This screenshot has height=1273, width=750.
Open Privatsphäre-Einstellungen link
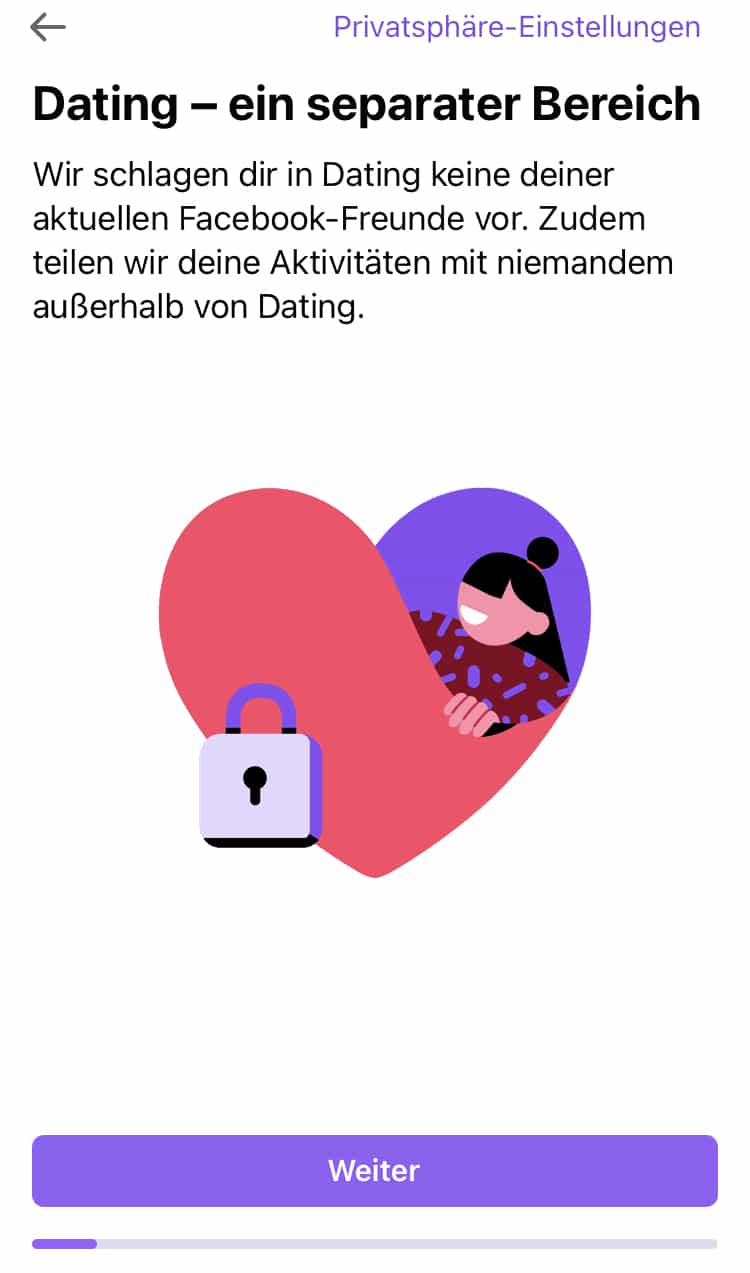[516, 27]
